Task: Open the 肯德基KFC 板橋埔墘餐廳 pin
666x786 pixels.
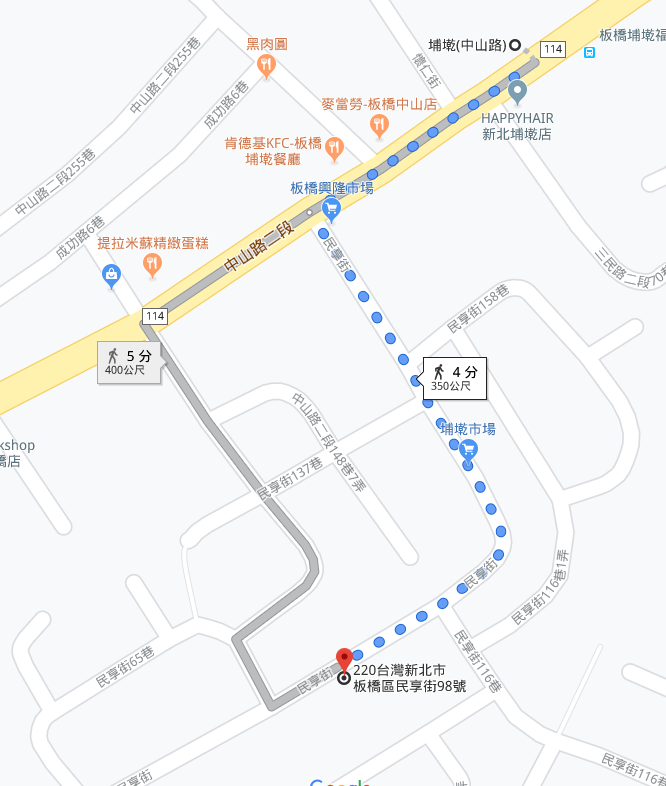Action: (x=334, y=150)
